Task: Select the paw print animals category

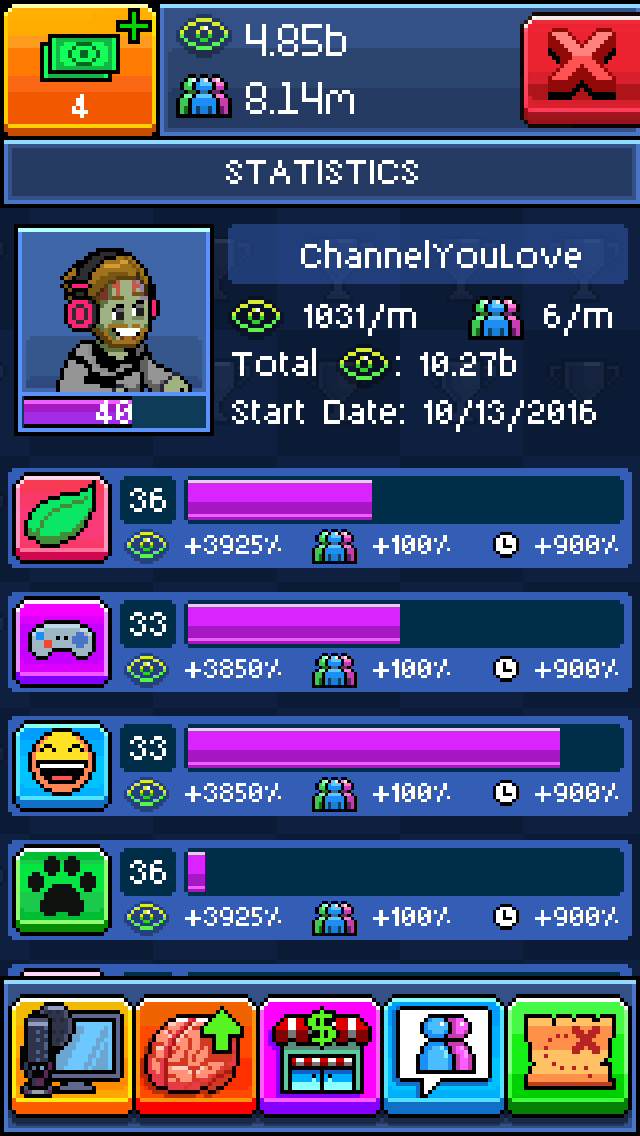Action: pos(63,889)
